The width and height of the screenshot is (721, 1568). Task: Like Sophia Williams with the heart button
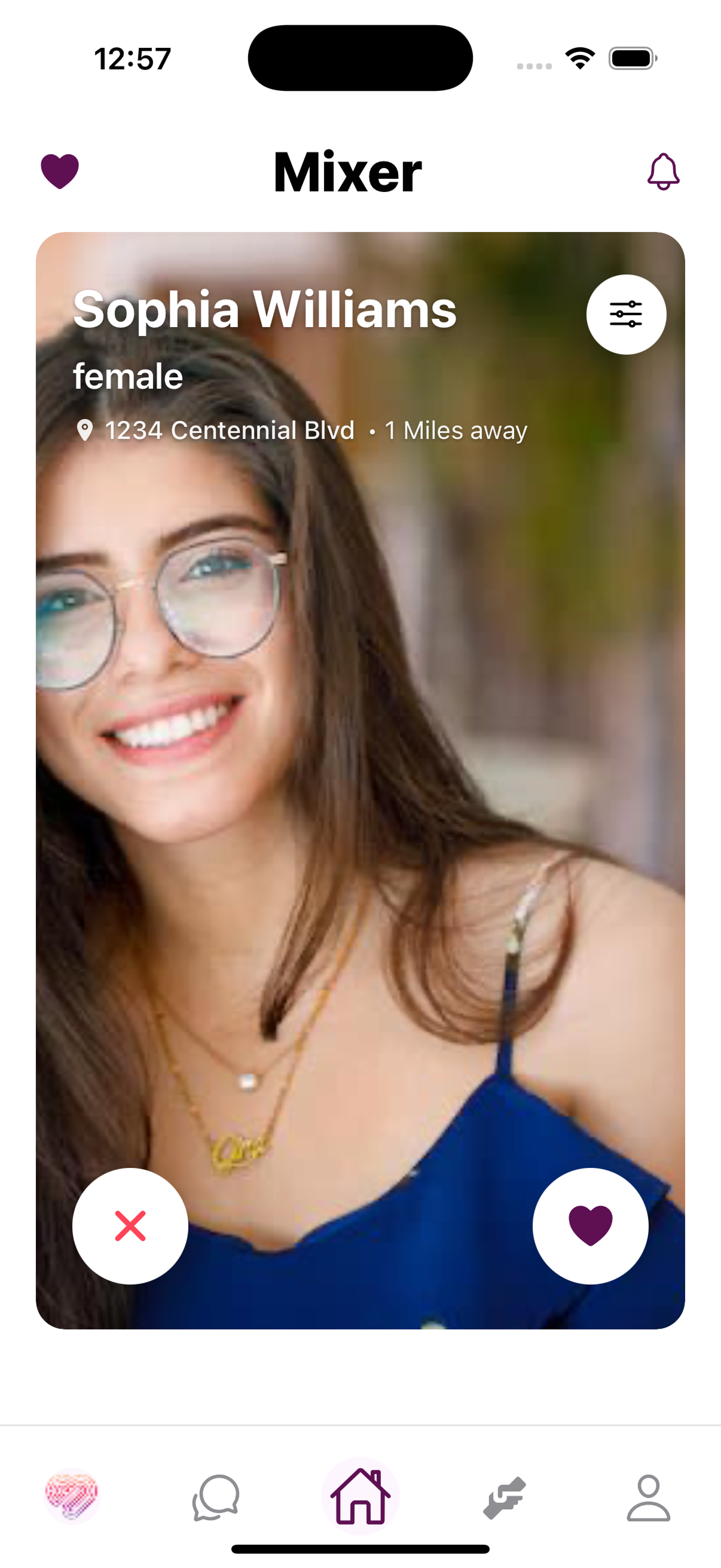coord(589,1225)
